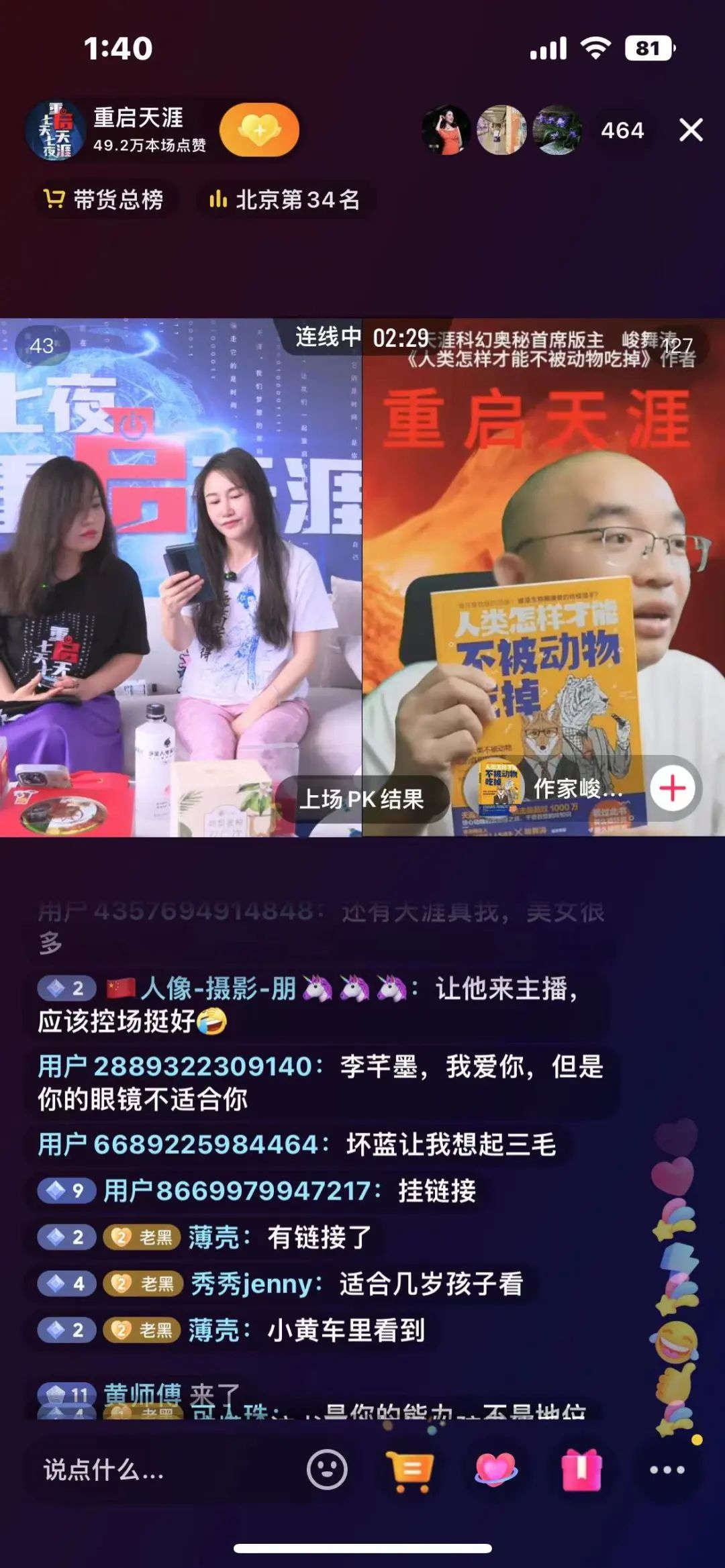Open the more options menu
Screen dimensions: 725x1568
coord(667,1470)
